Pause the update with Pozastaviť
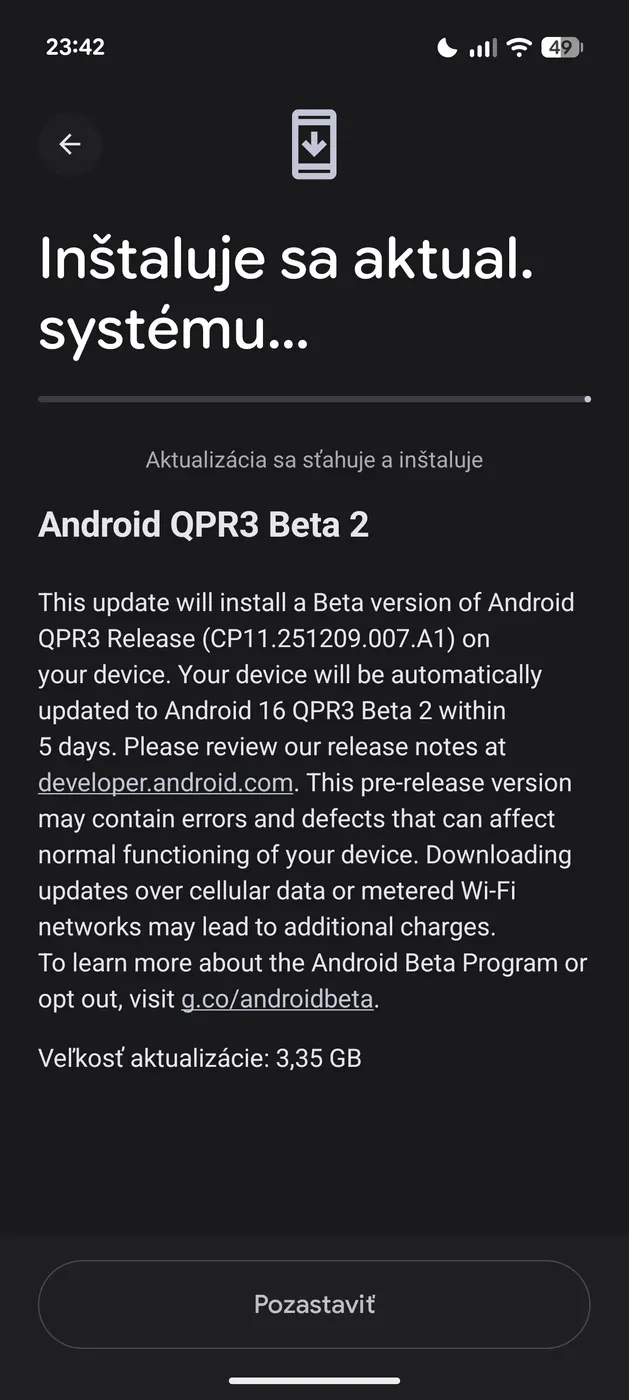This screenshot has height=1400, width=629. click(314, 1304)
